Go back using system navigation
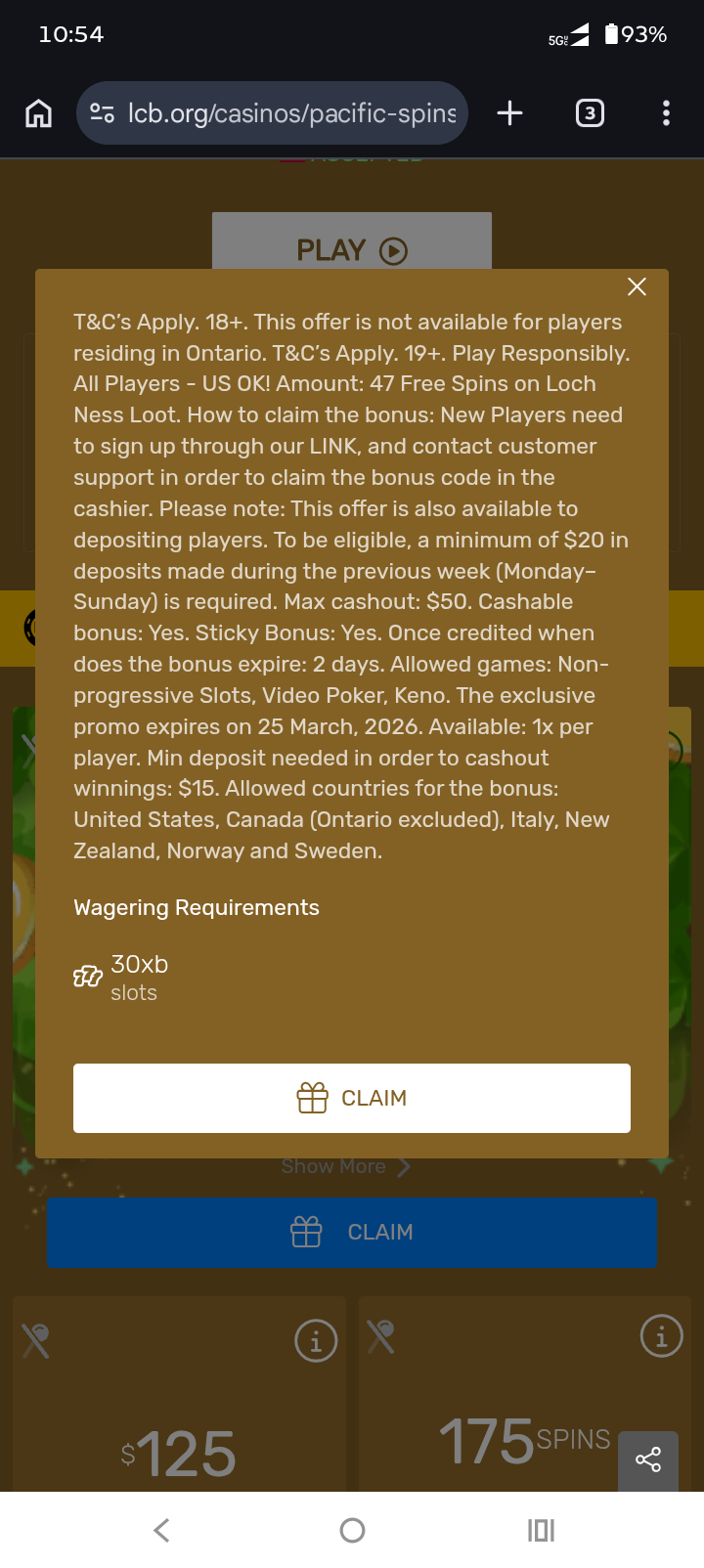The width and height of the screenshot is (704, 1568). (162, 1530)
